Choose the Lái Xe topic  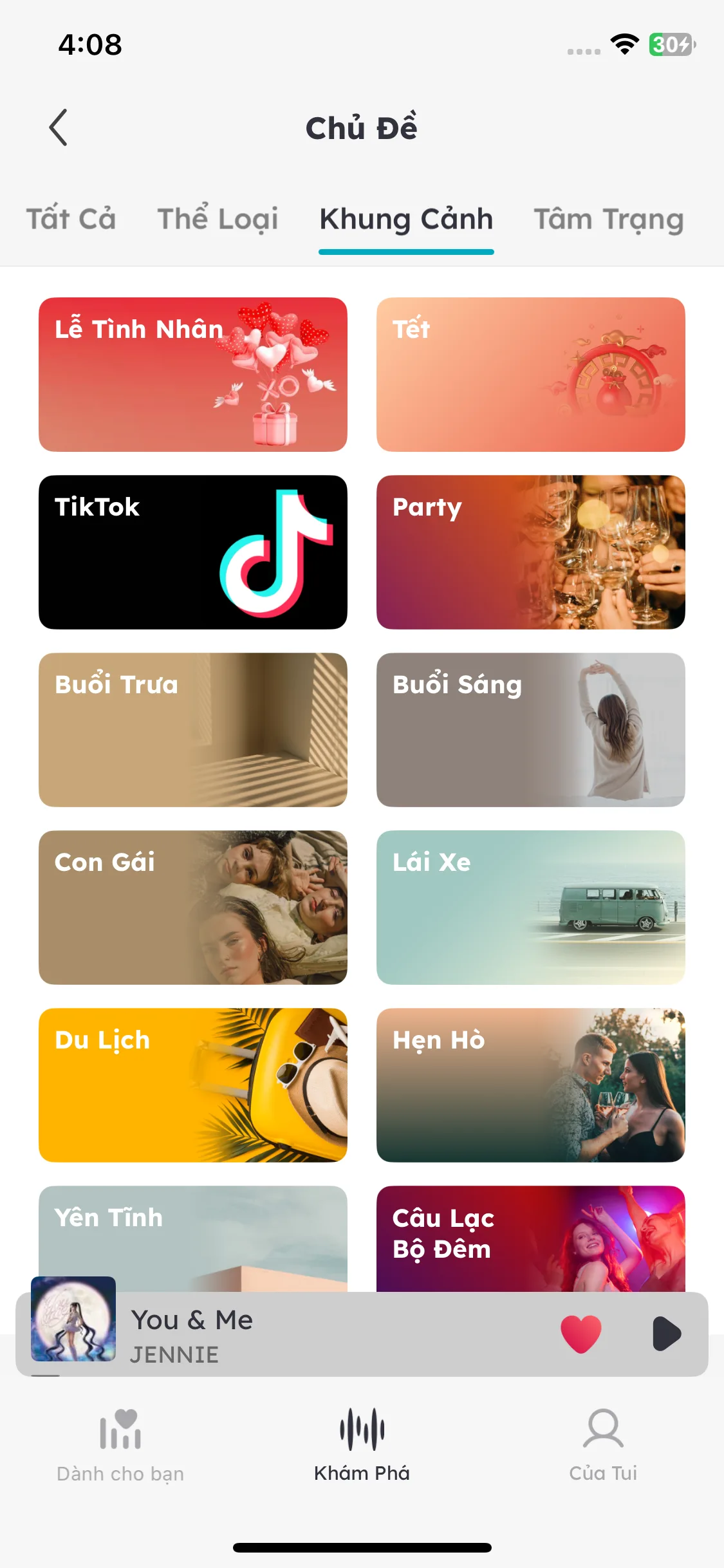coord(530,908)
